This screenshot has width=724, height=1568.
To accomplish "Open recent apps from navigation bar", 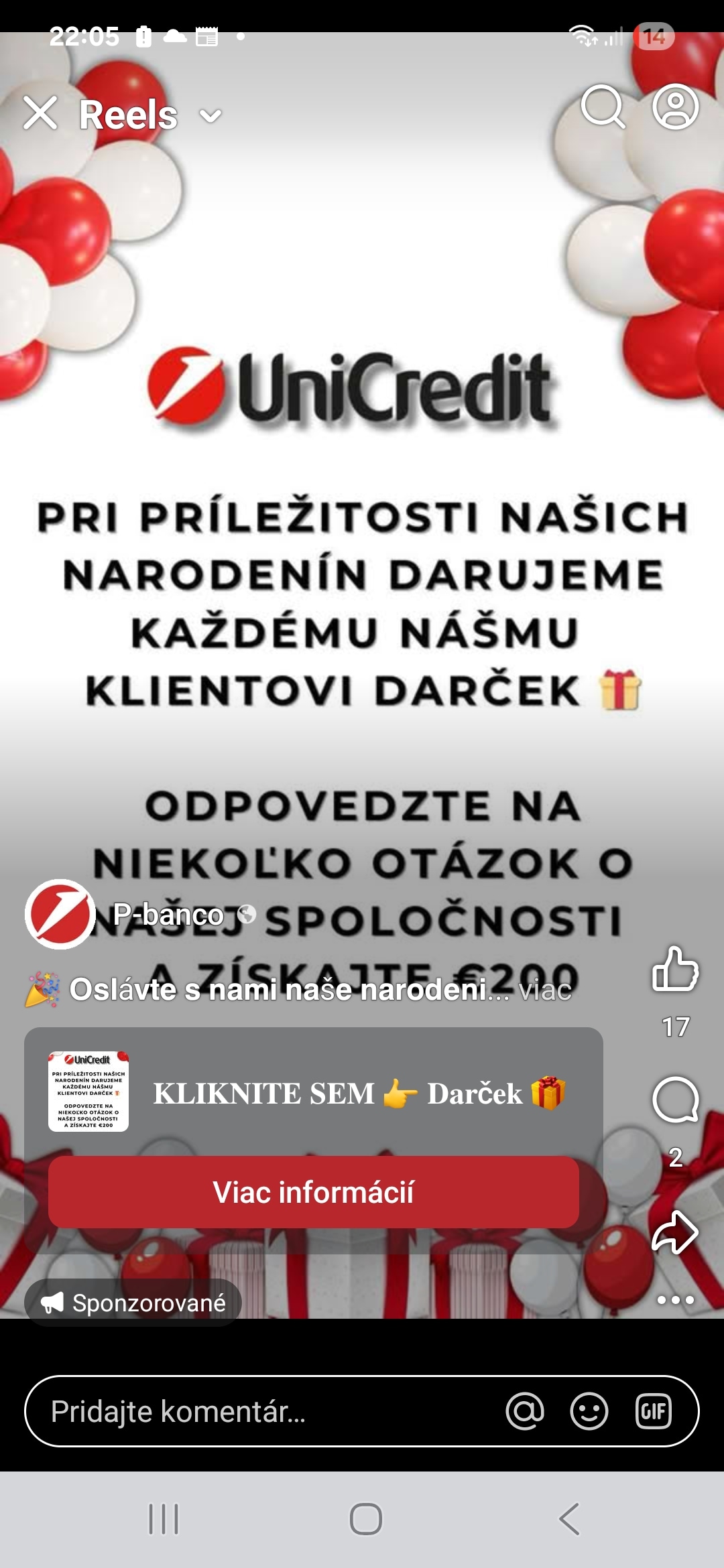I will pyautogui.click(x=164, y=1518).
